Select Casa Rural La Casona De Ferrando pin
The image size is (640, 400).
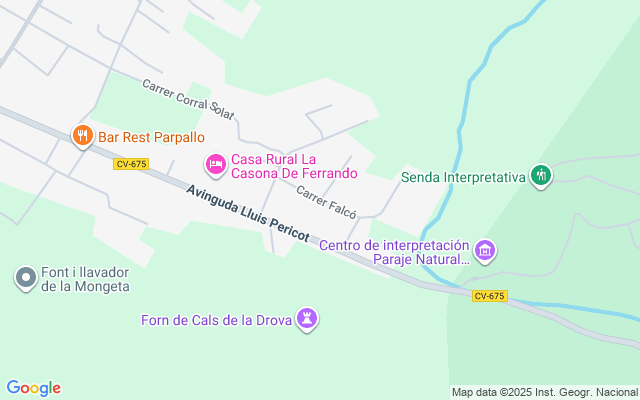(215, 163)
